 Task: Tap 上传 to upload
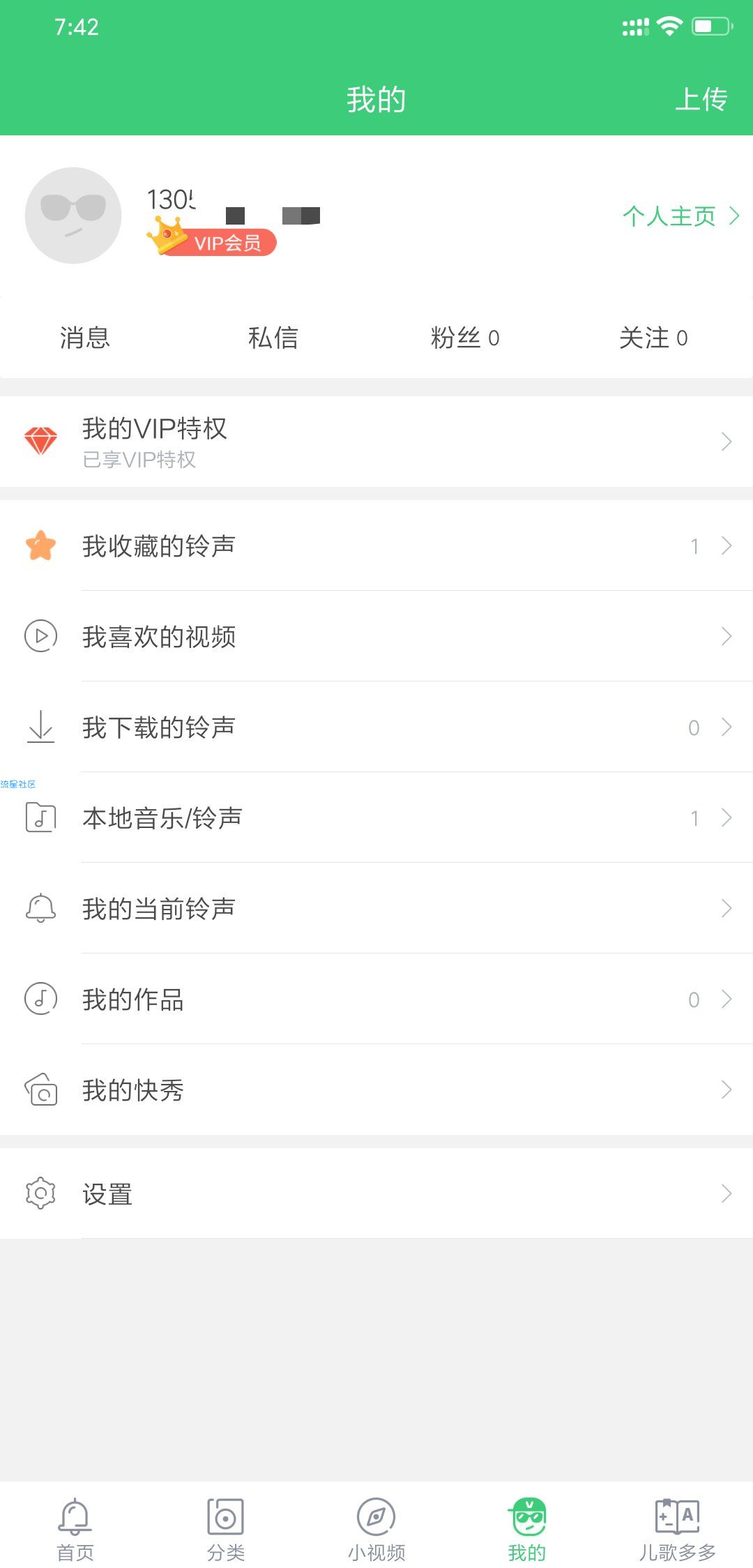[701, 100]
